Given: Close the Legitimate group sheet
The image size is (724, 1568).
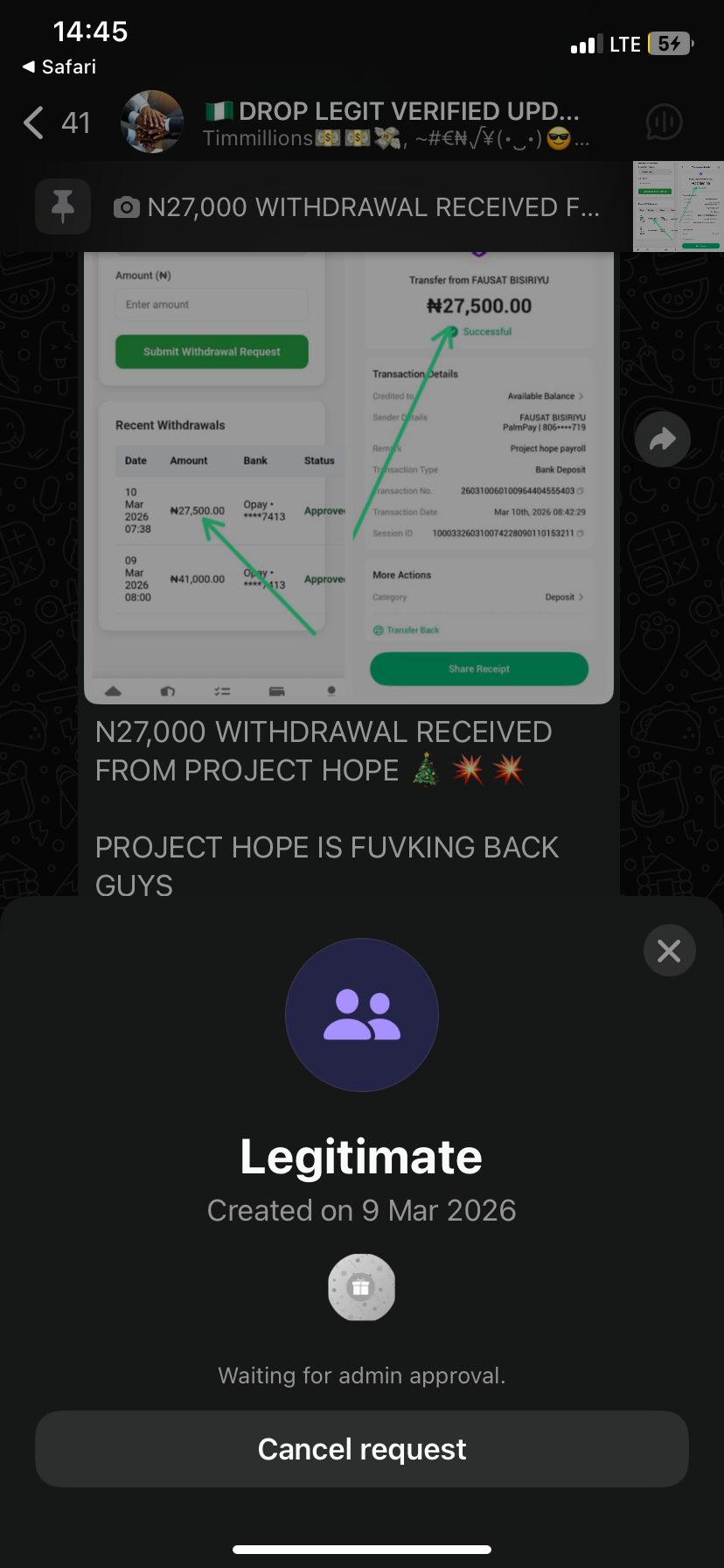Looking at the screenshot, I should click(669, 950).
